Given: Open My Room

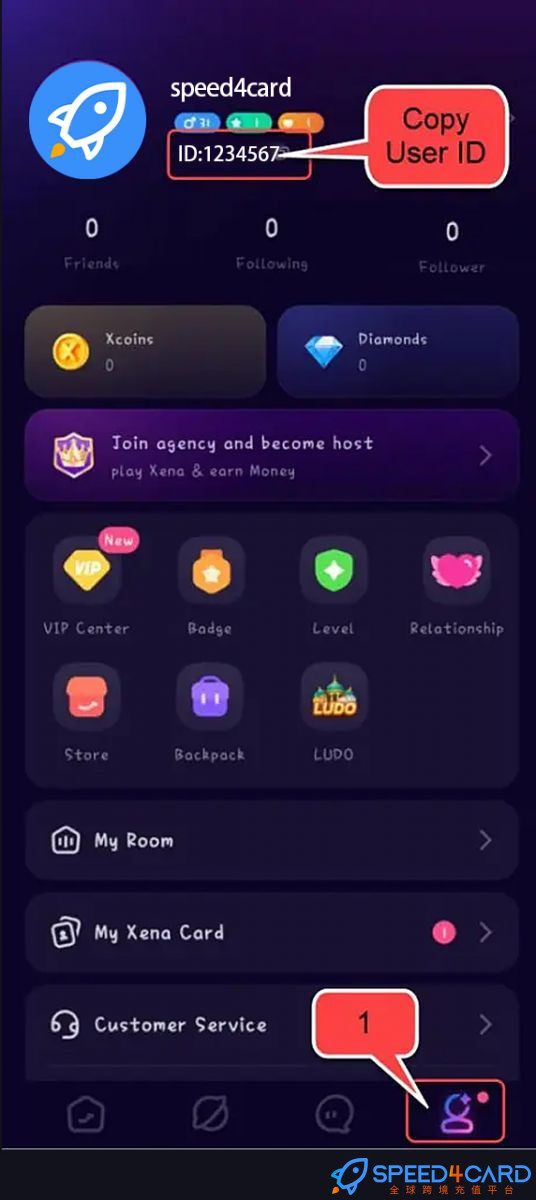Looking at the screenshot, I should click(x=271, y=840).
